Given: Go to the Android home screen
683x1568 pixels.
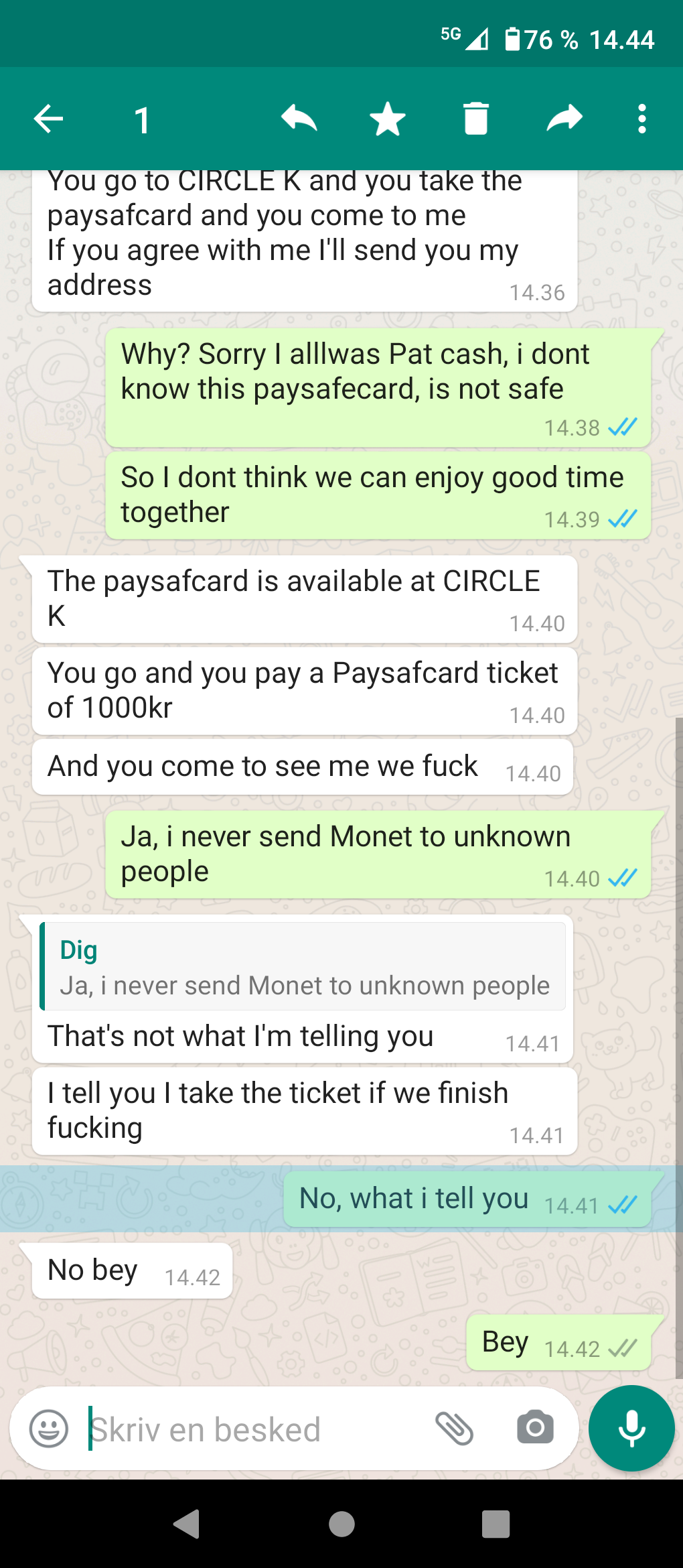Looking at the screenshot, I should point(341,1524).
